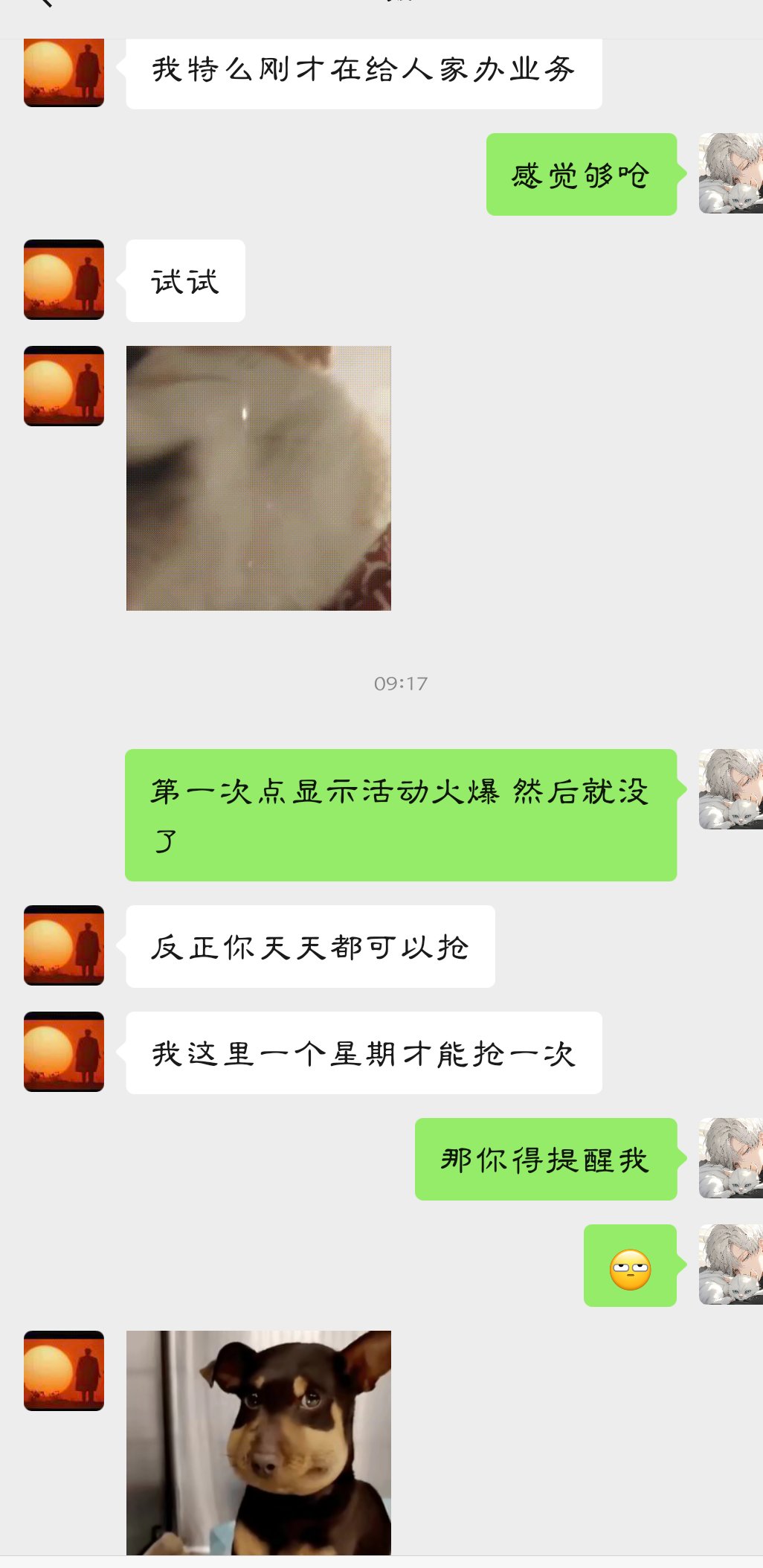Open the puppy photo message
Viewport: 763px width, 1568px height.
258,1442
